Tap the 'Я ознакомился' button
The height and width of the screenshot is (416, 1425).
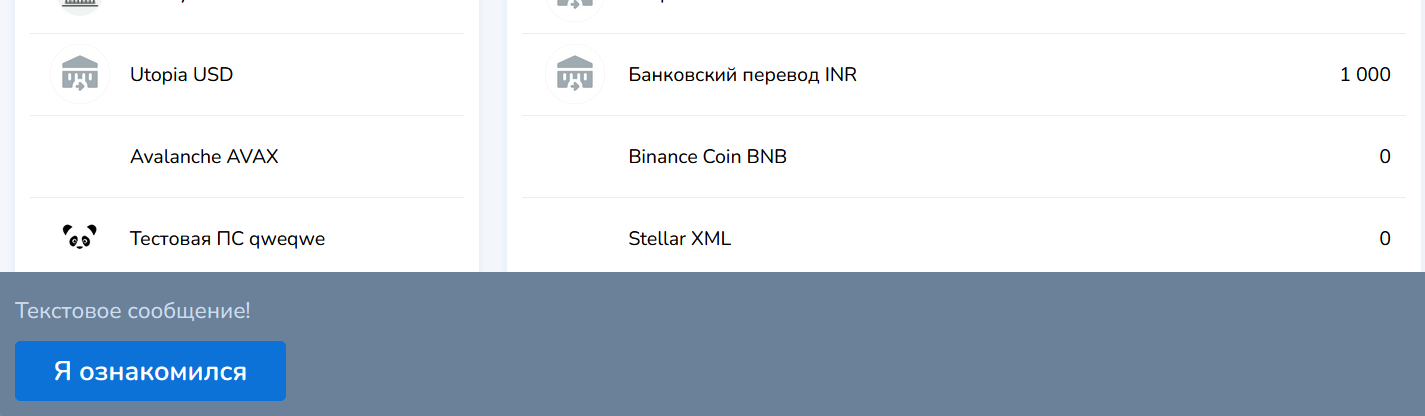click(150, 371)
